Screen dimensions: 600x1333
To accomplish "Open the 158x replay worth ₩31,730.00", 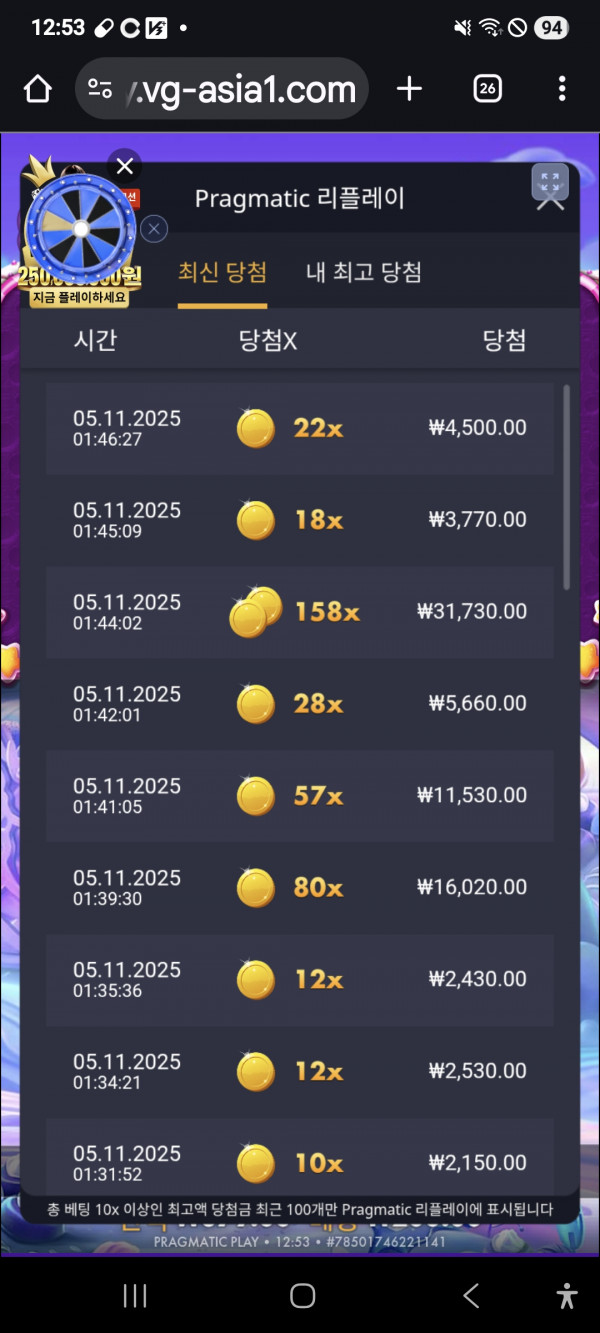I will (x=300, y=612).
